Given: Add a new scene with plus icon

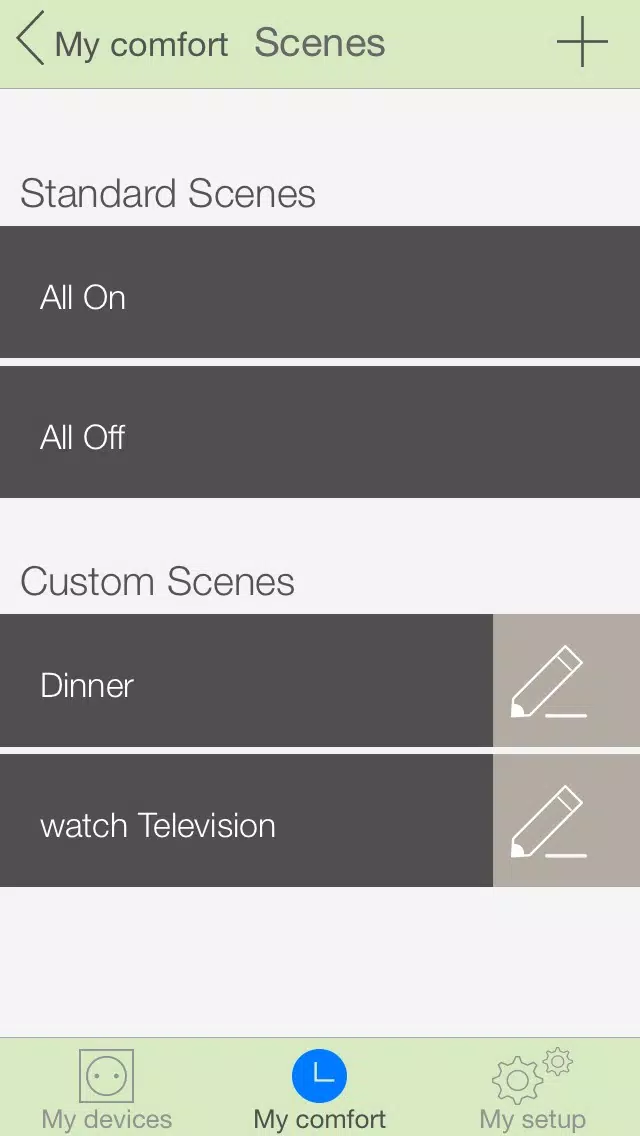Looking at the screenshot, I should (x=582, y=43).
